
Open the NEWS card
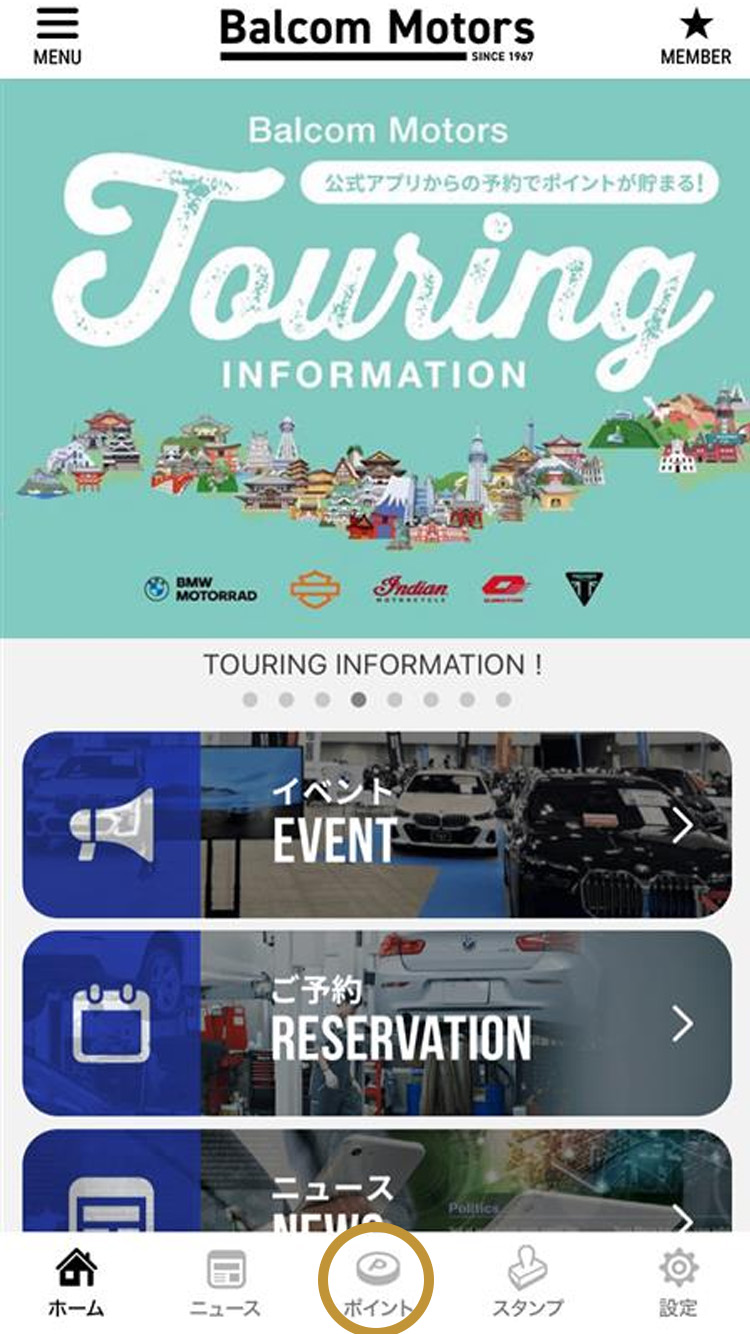point(377,1181)
